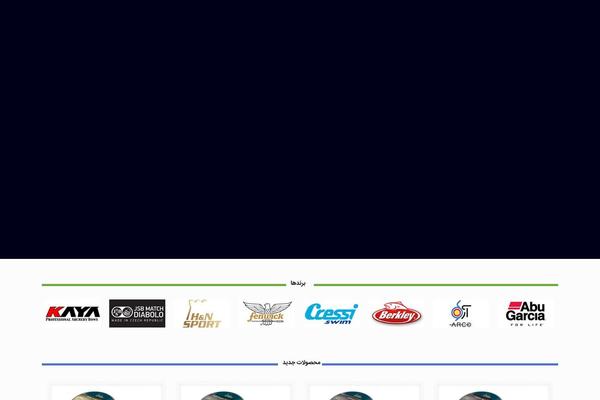Open the Arco brand page
600x400 pixels.
click(461, 314)
